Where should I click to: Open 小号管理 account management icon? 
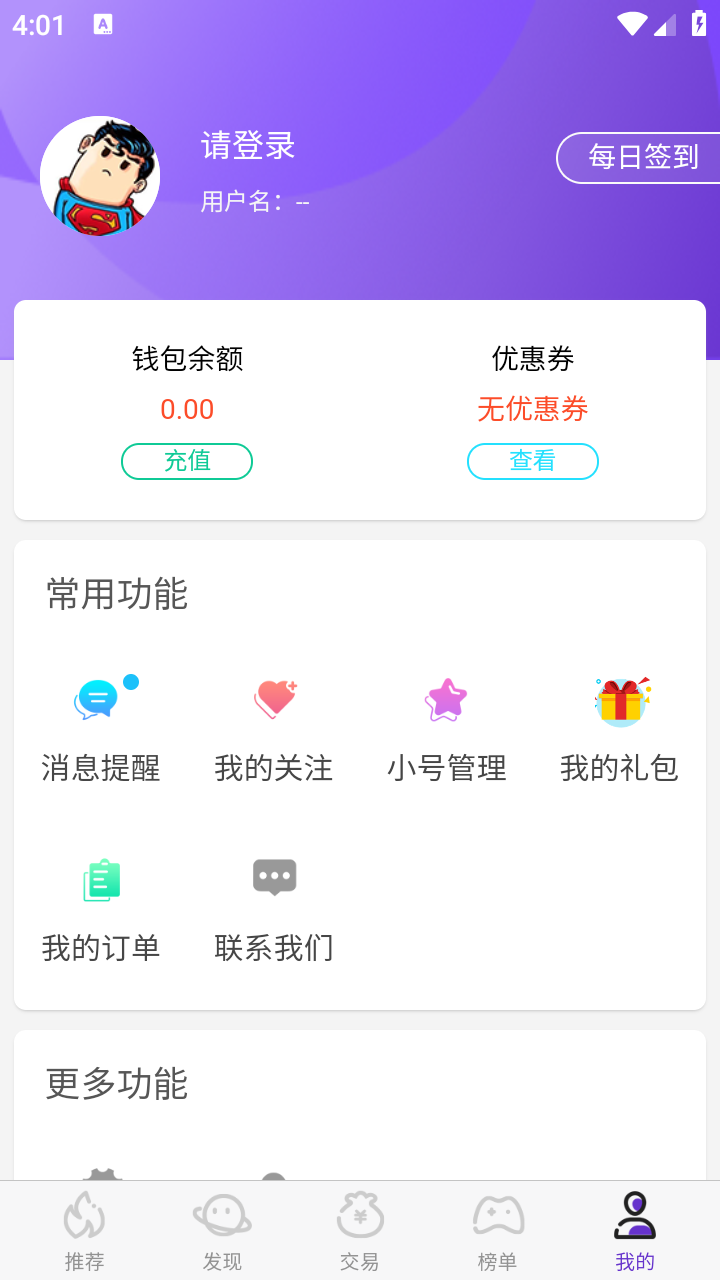(446, 699)
